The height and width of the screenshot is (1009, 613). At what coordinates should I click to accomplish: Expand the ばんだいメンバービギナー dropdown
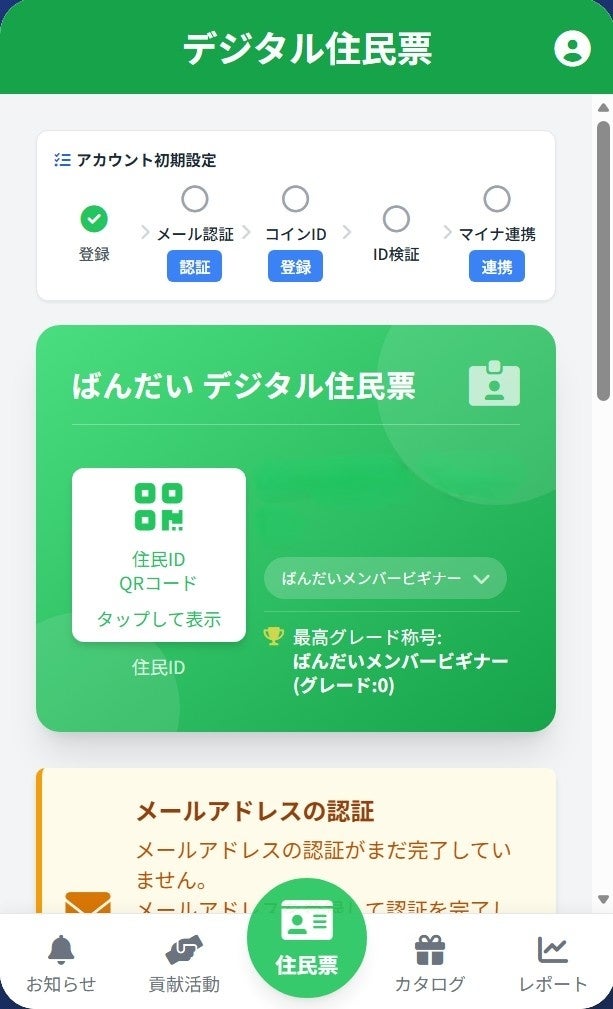click(385, 578)
